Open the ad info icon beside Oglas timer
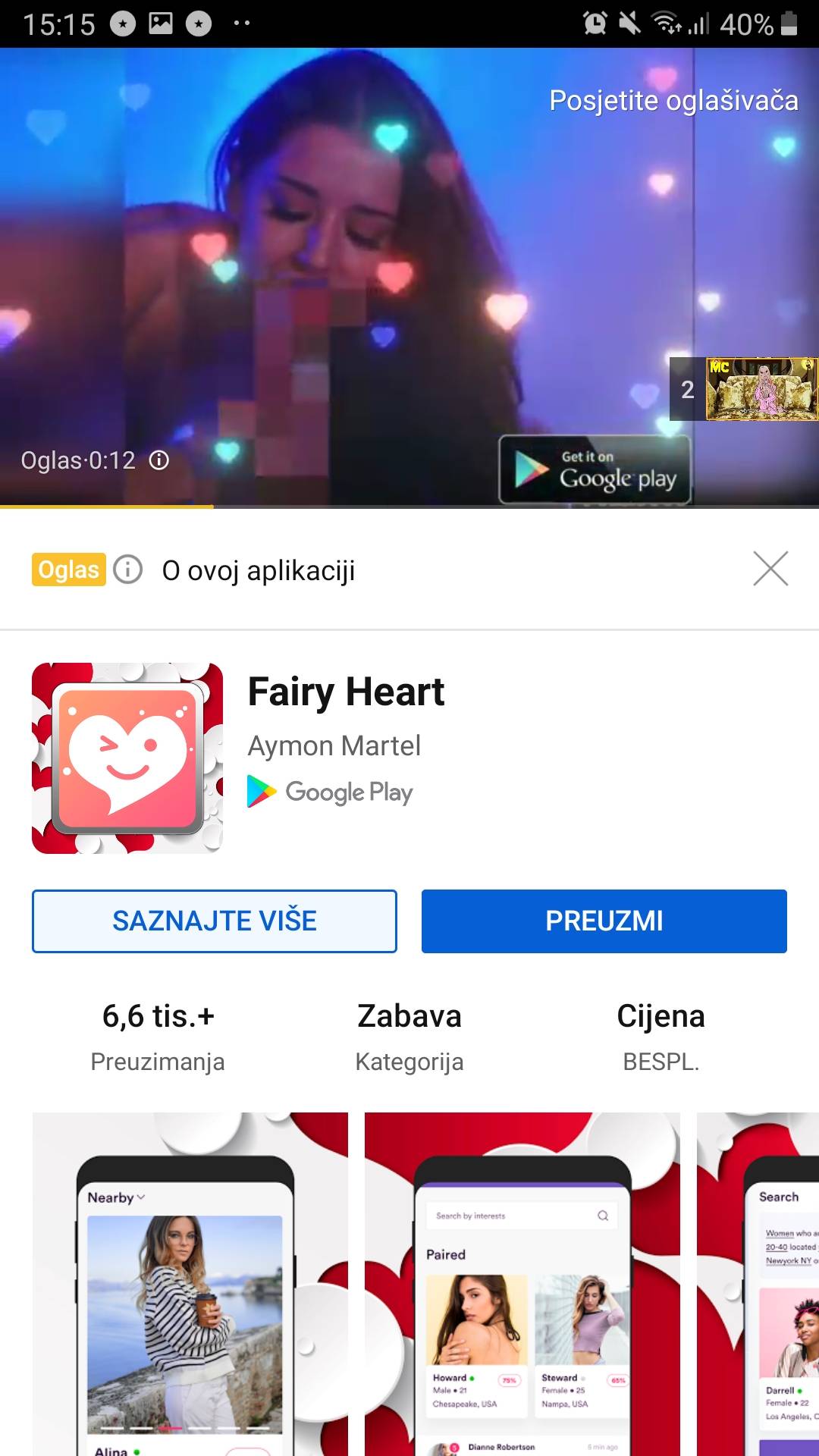 pyautogui.click(x=159, y=460)
